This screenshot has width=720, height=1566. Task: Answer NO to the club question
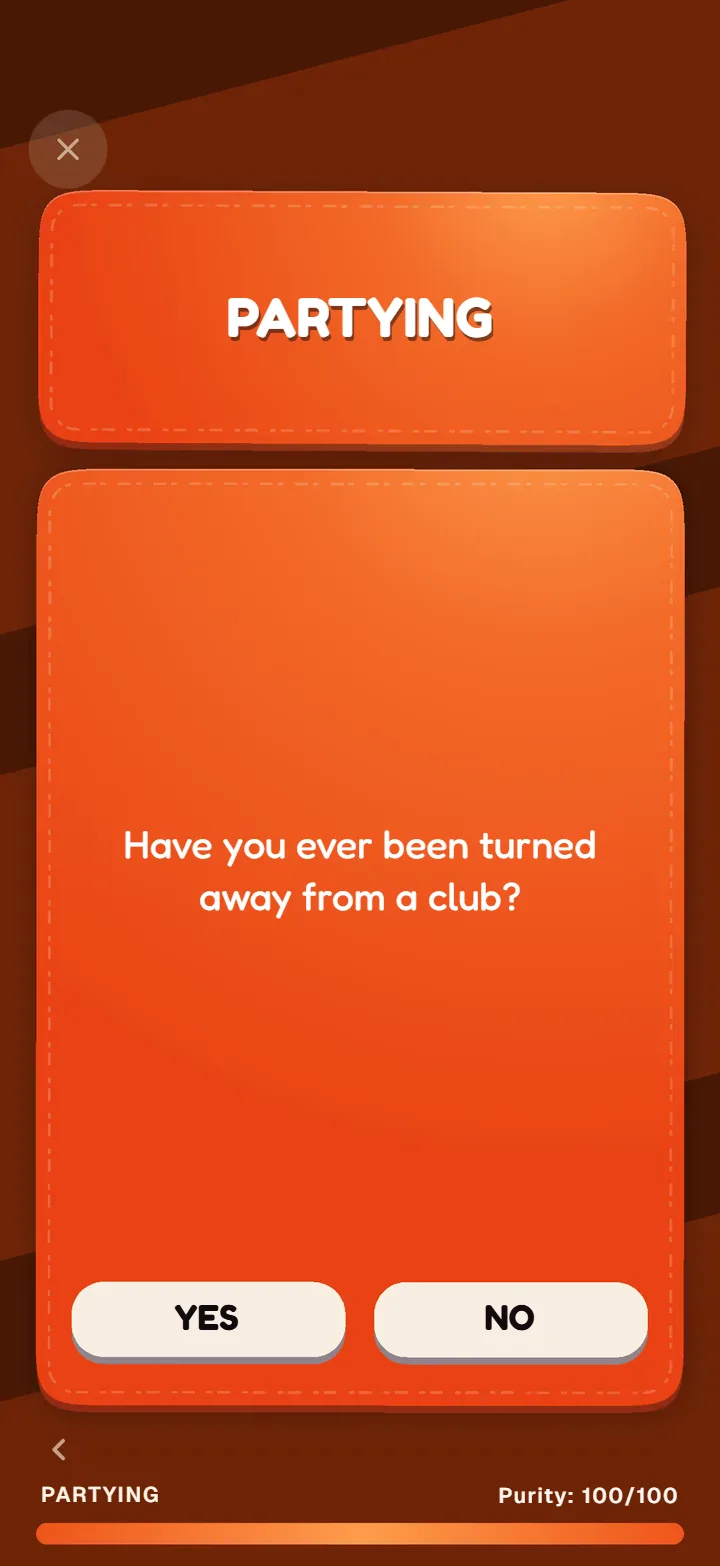pos(511,1319)
